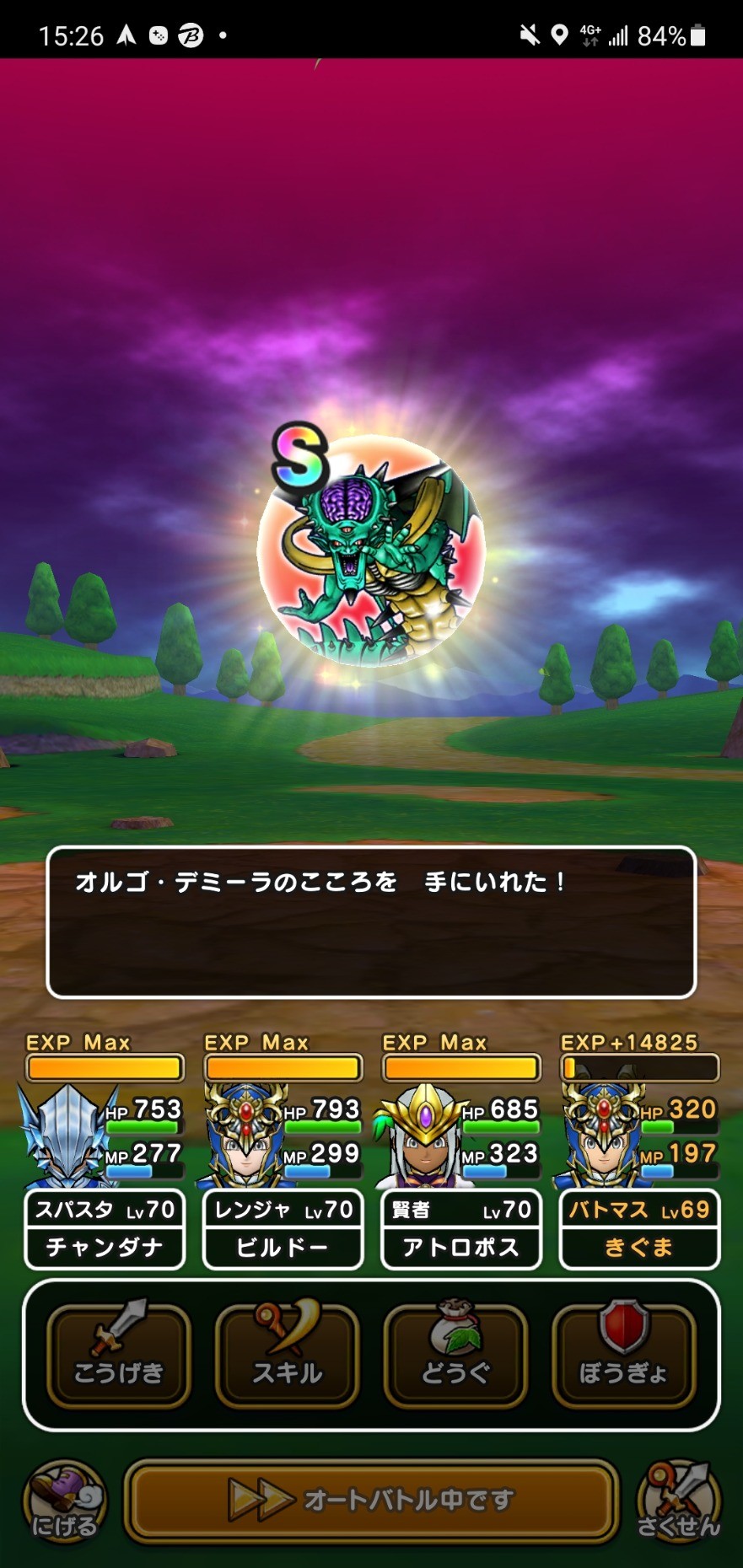Select party member きぐま
The image size is (743, 1568).
[x=639, y=1229]
